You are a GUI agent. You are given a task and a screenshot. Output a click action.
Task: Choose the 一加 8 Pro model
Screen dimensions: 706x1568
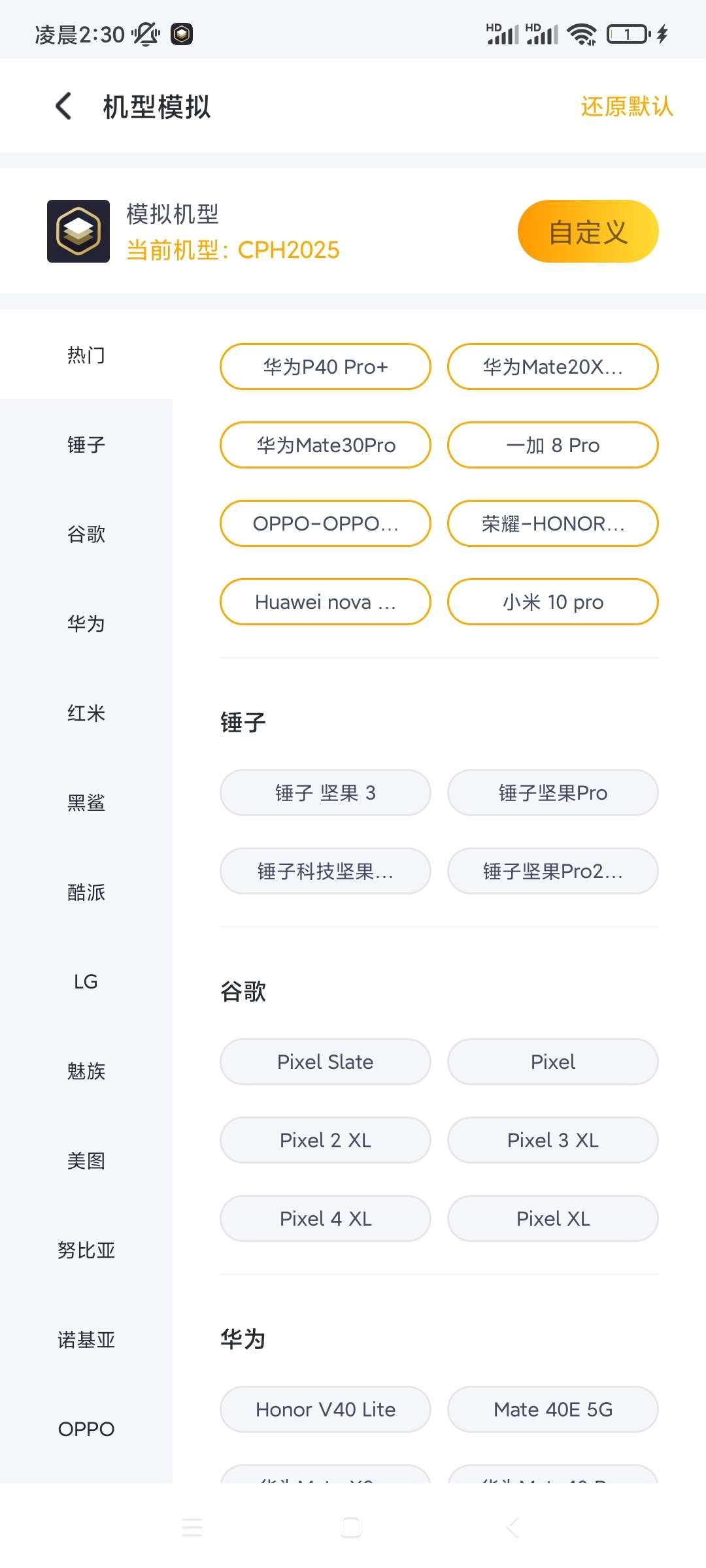coord(552,445)
